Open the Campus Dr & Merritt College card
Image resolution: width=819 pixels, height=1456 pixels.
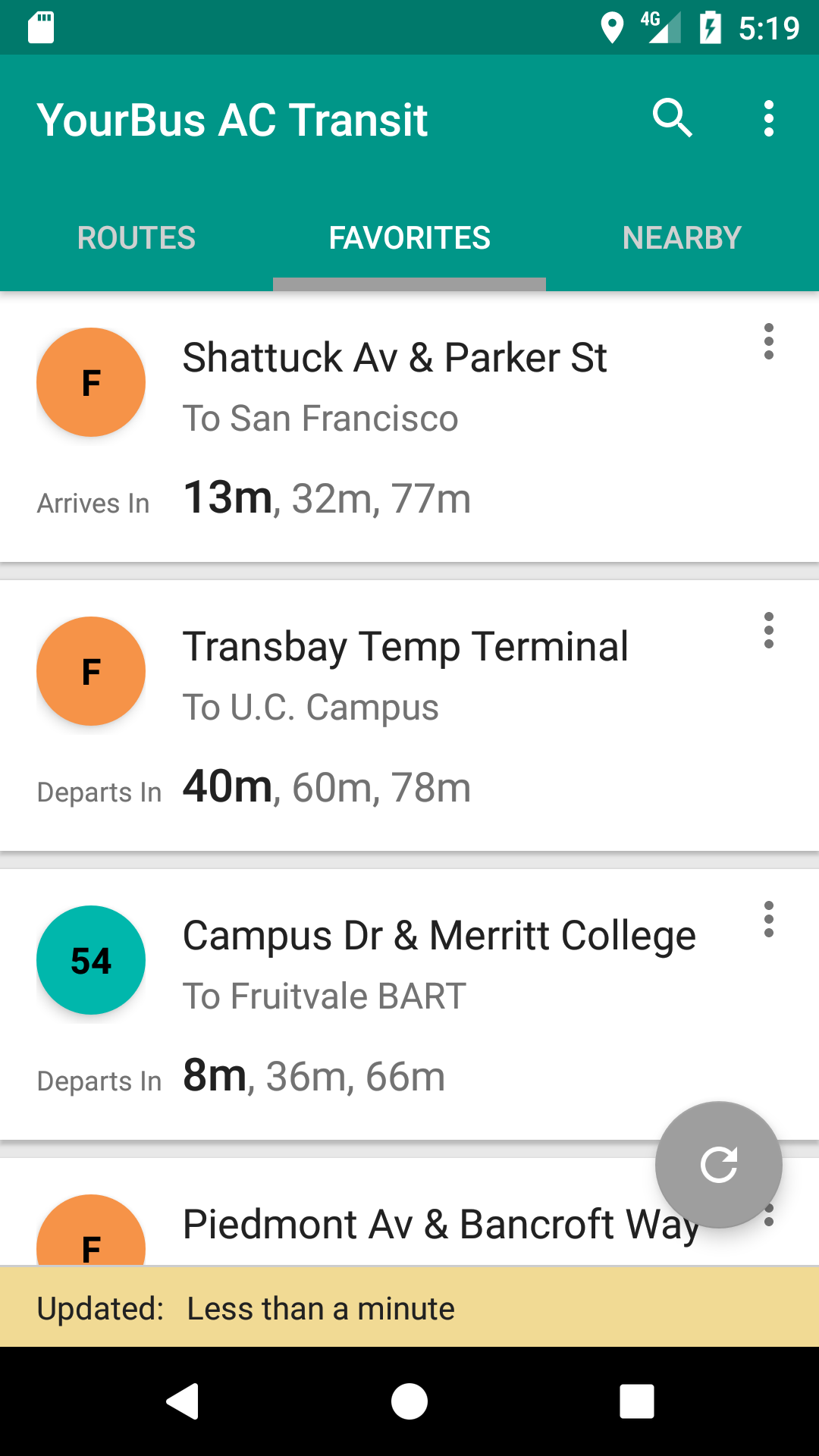pos(409,1006)
